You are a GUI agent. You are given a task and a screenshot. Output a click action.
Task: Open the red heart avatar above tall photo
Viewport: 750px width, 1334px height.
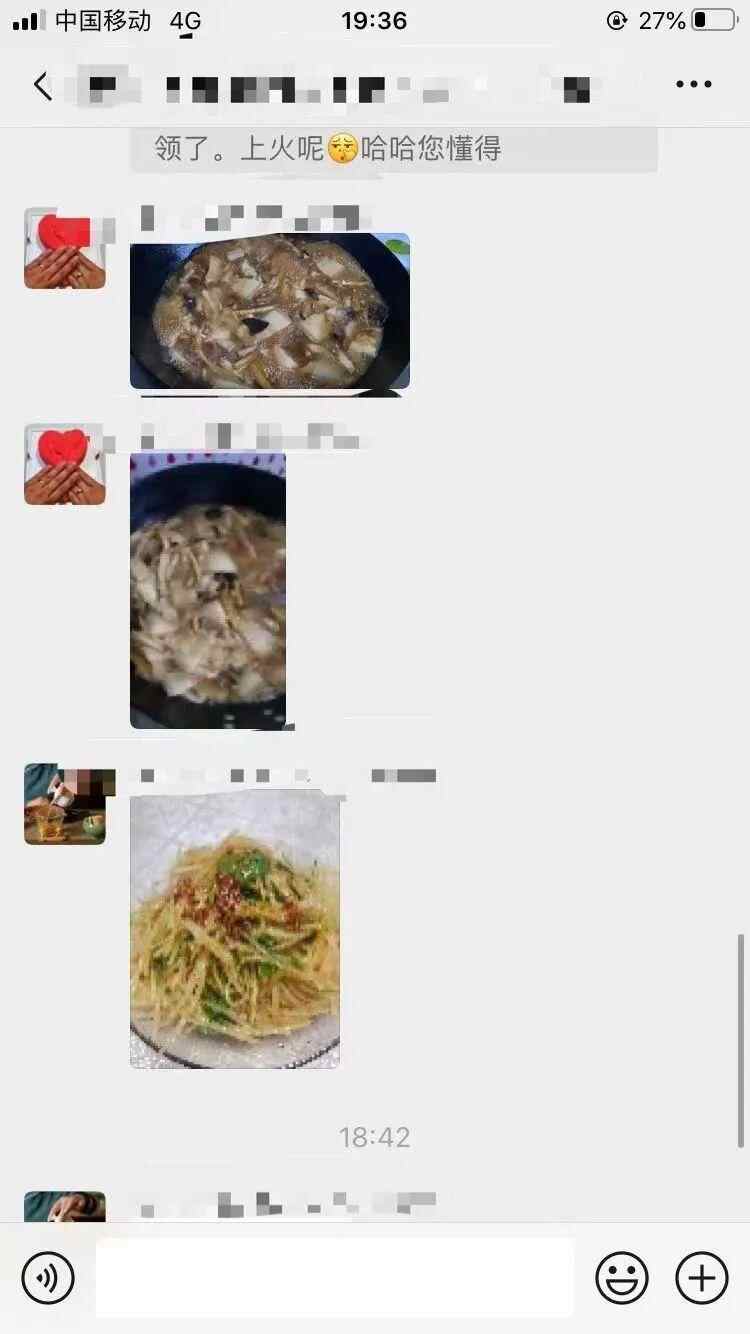click(x=65, y=464)
